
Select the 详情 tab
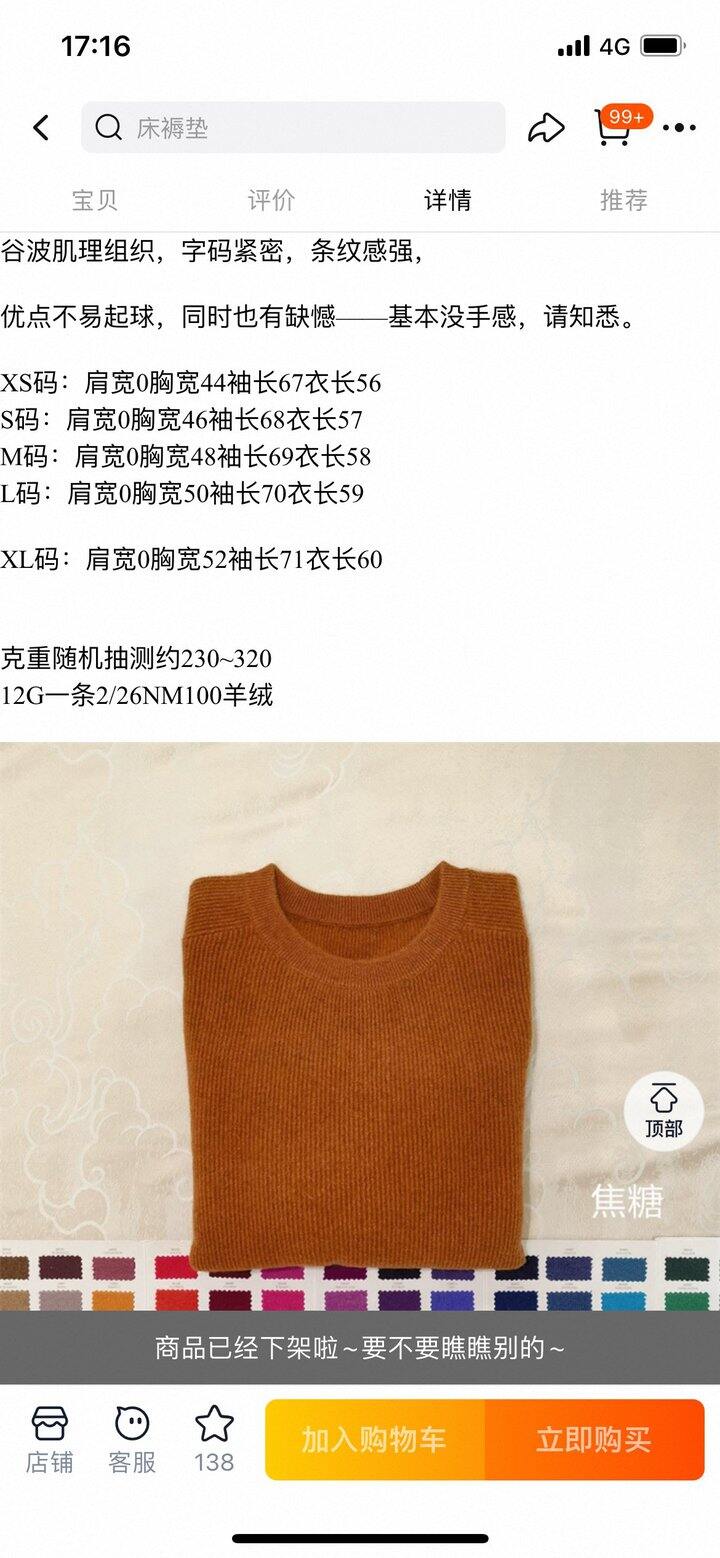pyautogui.click(x=447, y=200)
